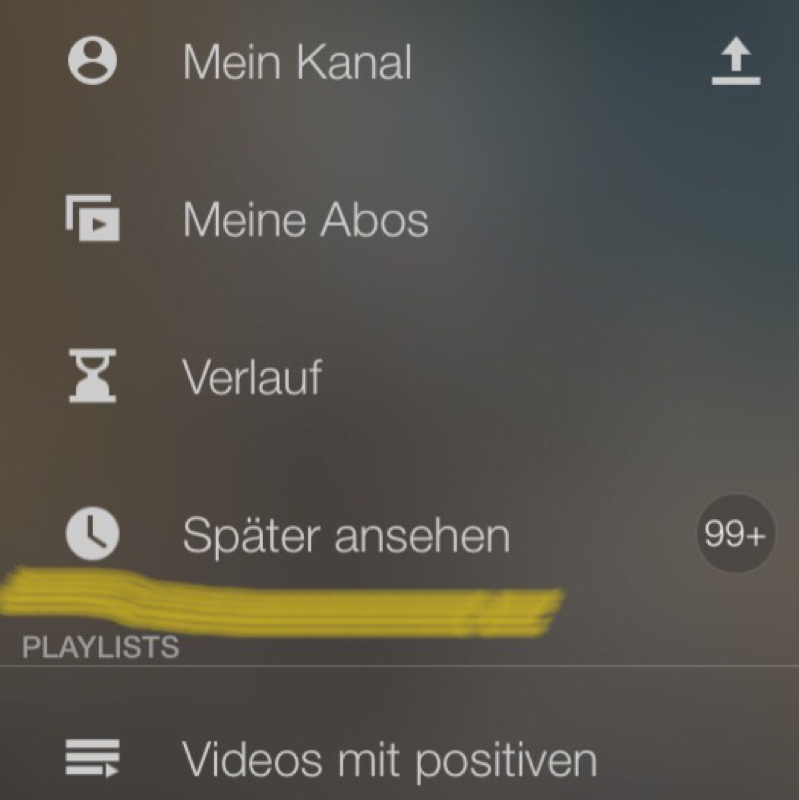
Task: Tap the upload icon next to Mein Kanal
Action: [735, 64]
